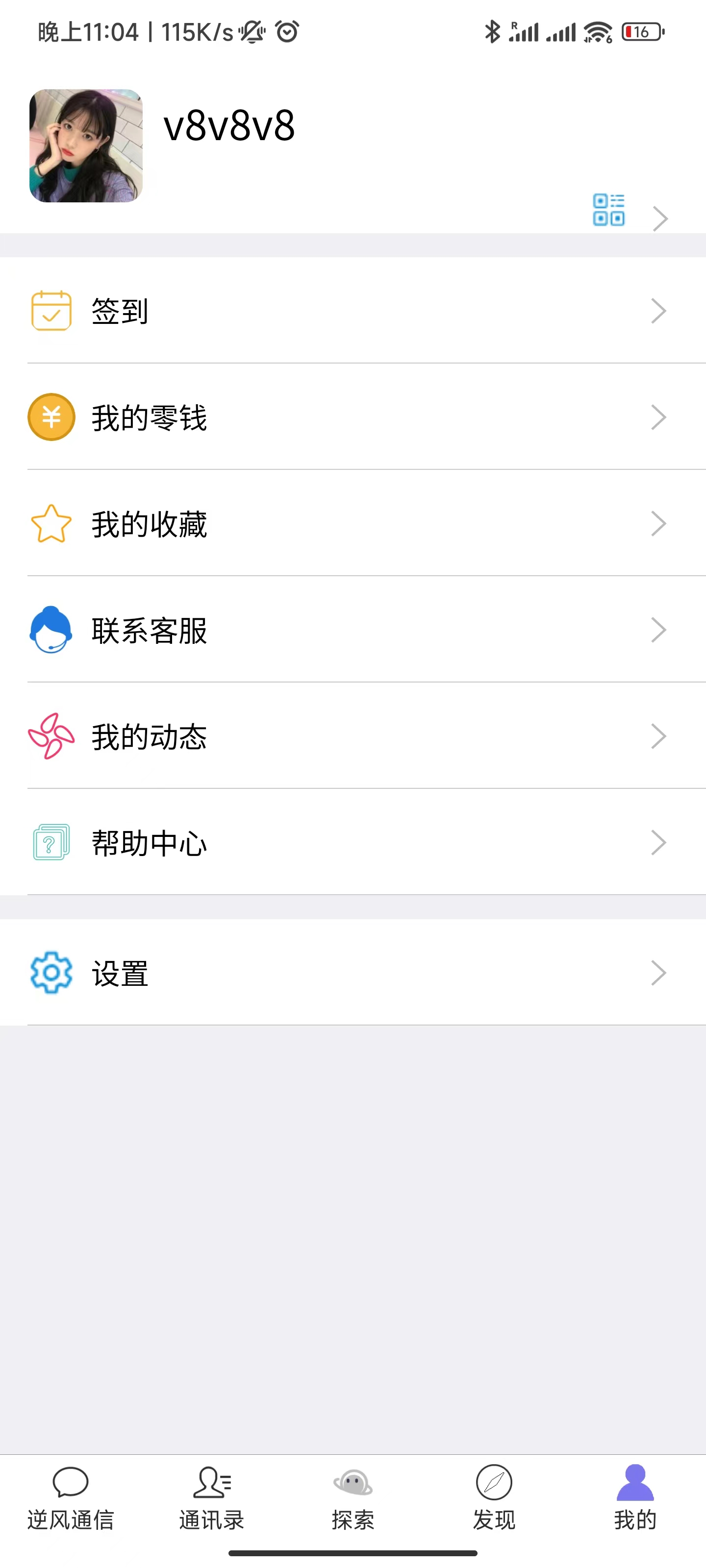
Task: Open 设置 settings
Action: pyautogui.click(x=353, y=973)
